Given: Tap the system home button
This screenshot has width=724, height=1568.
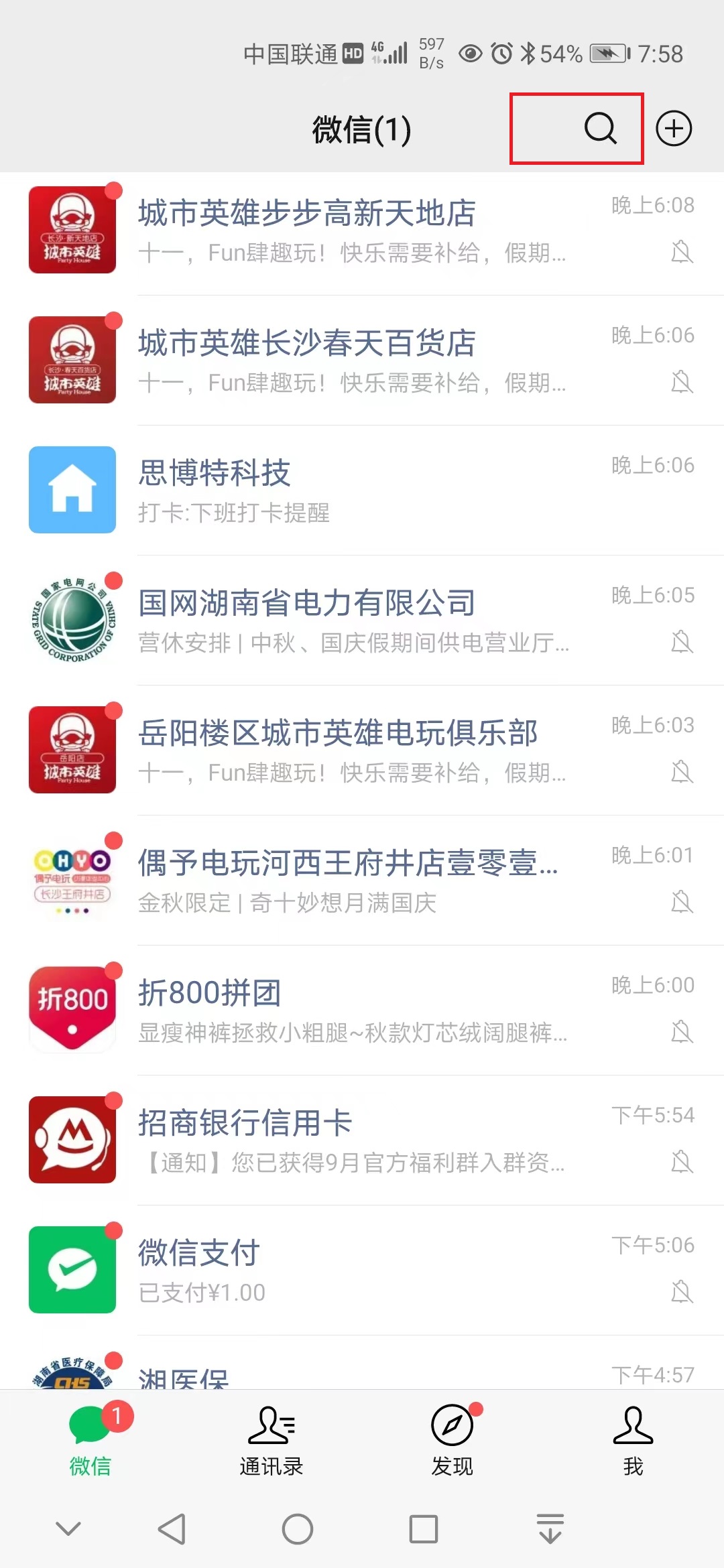Looking at the screenshot, I should click(298, 1529).
